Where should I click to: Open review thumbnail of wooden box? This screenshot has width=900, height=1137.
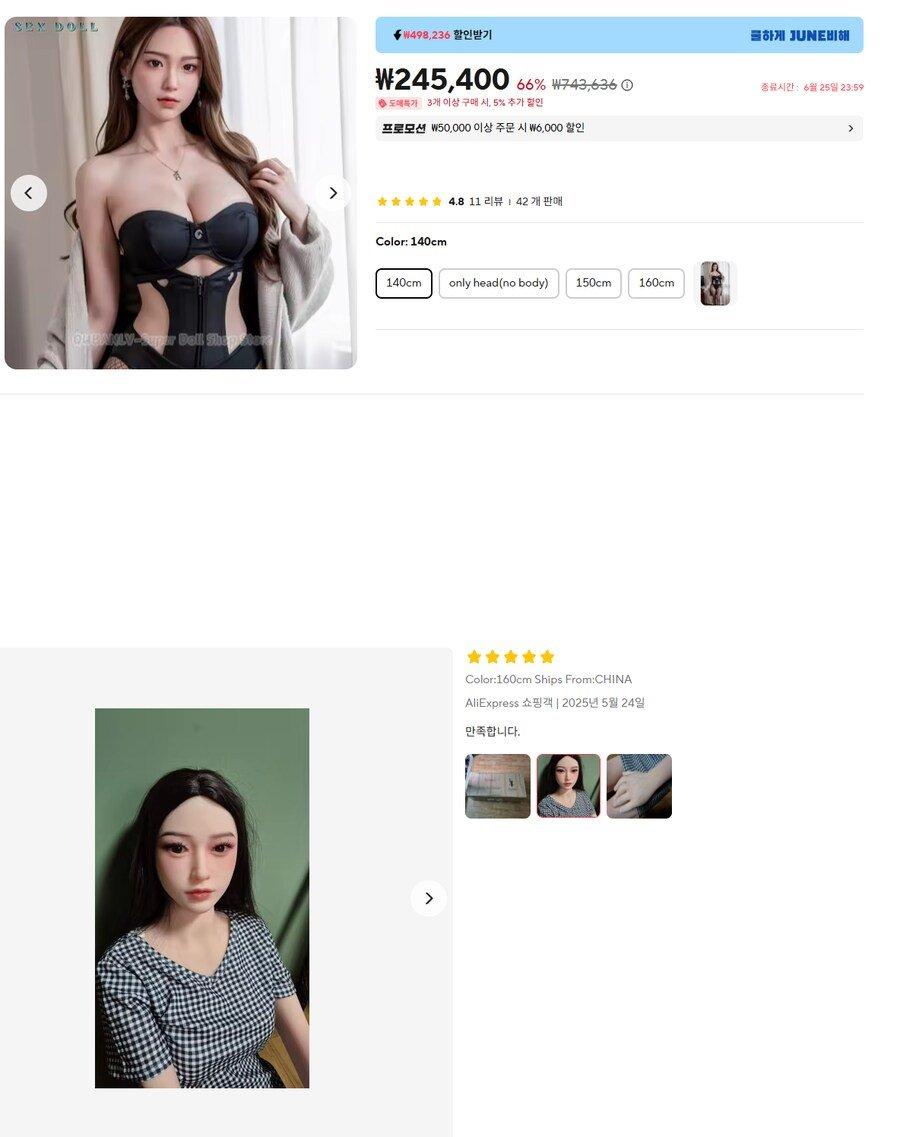tap(497, 786)
